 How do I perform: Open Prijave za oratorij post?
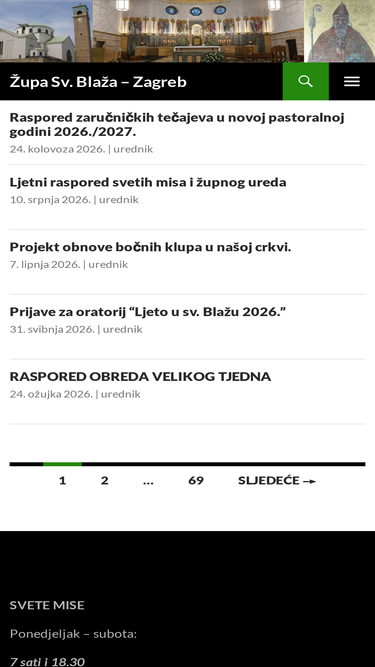pos(148,312)
